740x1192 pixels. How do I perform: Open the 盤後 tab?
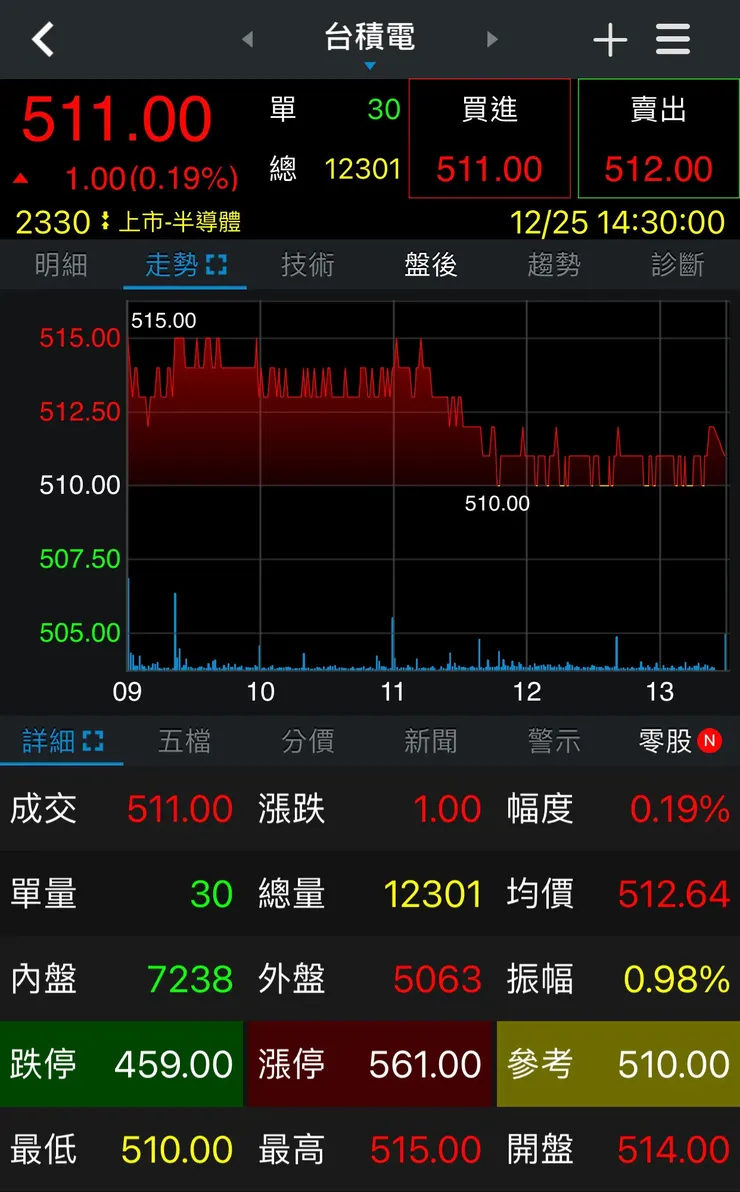[430, 265]
